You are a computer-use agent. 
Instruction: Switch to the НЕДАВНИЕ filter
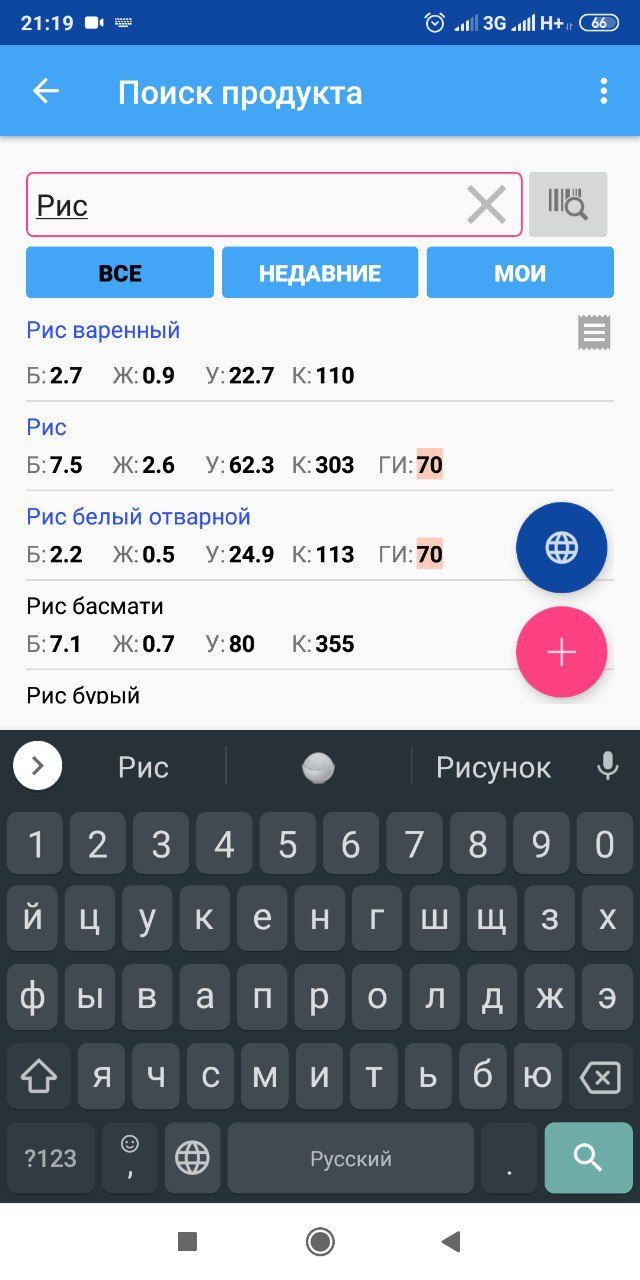point(320,273)
